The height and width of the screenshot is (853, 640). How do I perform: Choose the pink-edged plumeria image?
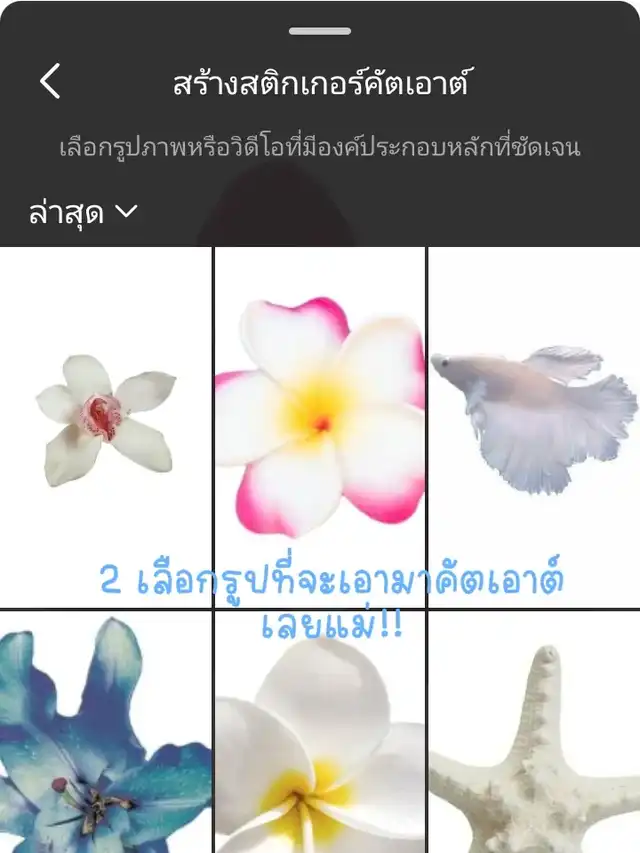320,427
